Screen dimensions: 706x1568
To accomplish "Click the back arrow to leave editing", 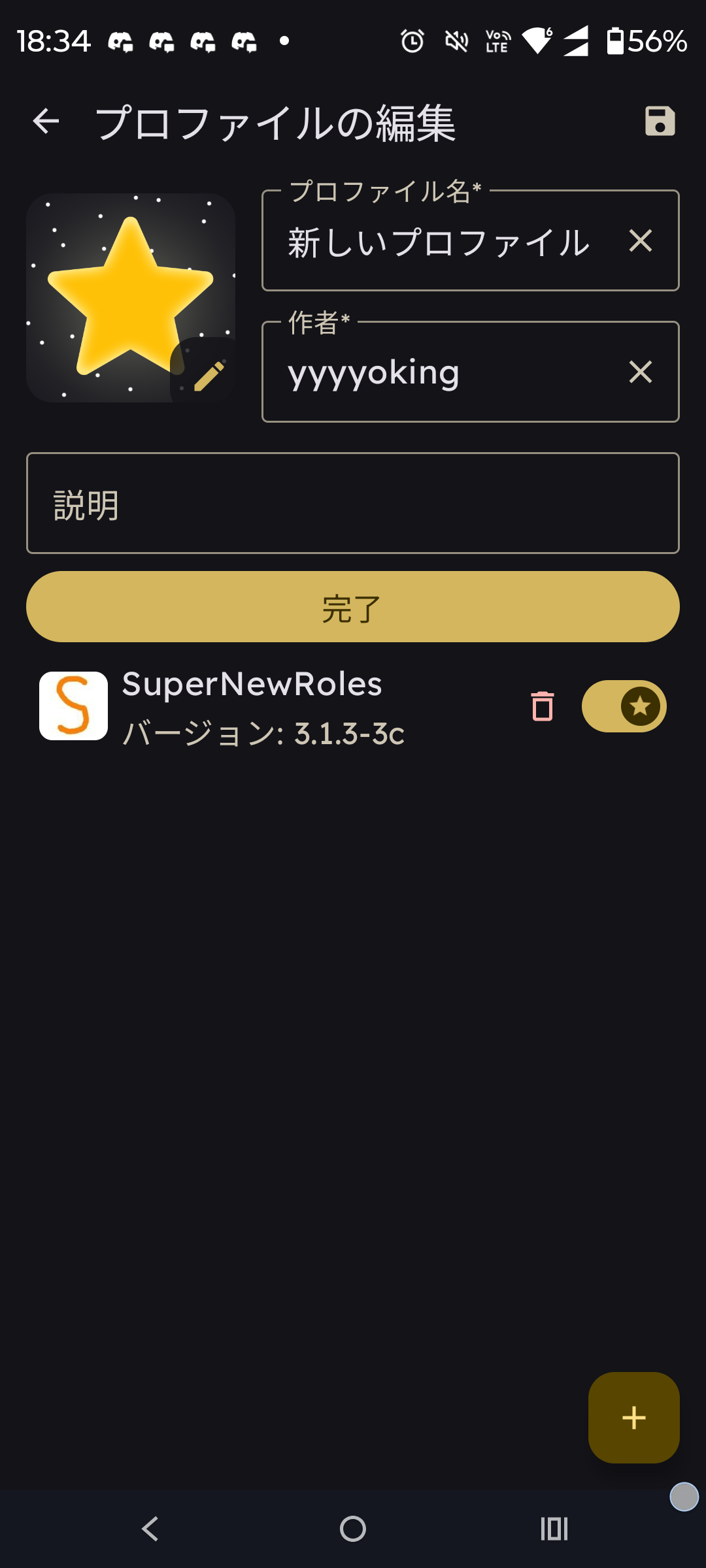I will [x=46, y=121].
